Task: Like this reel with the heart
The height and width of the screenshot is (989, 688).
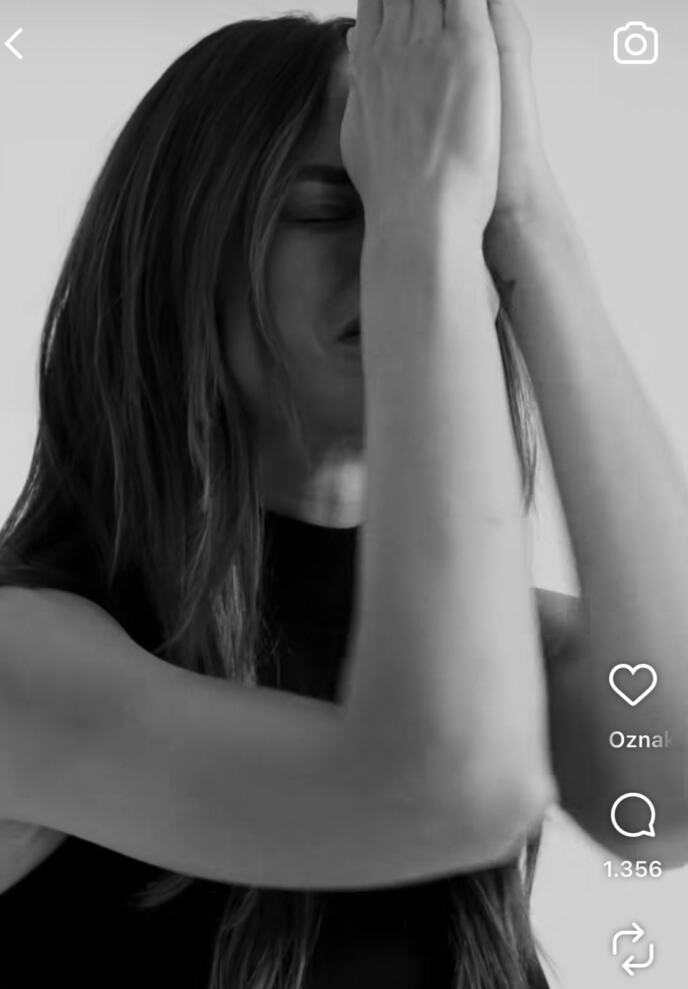Action: tap(632, 685)
